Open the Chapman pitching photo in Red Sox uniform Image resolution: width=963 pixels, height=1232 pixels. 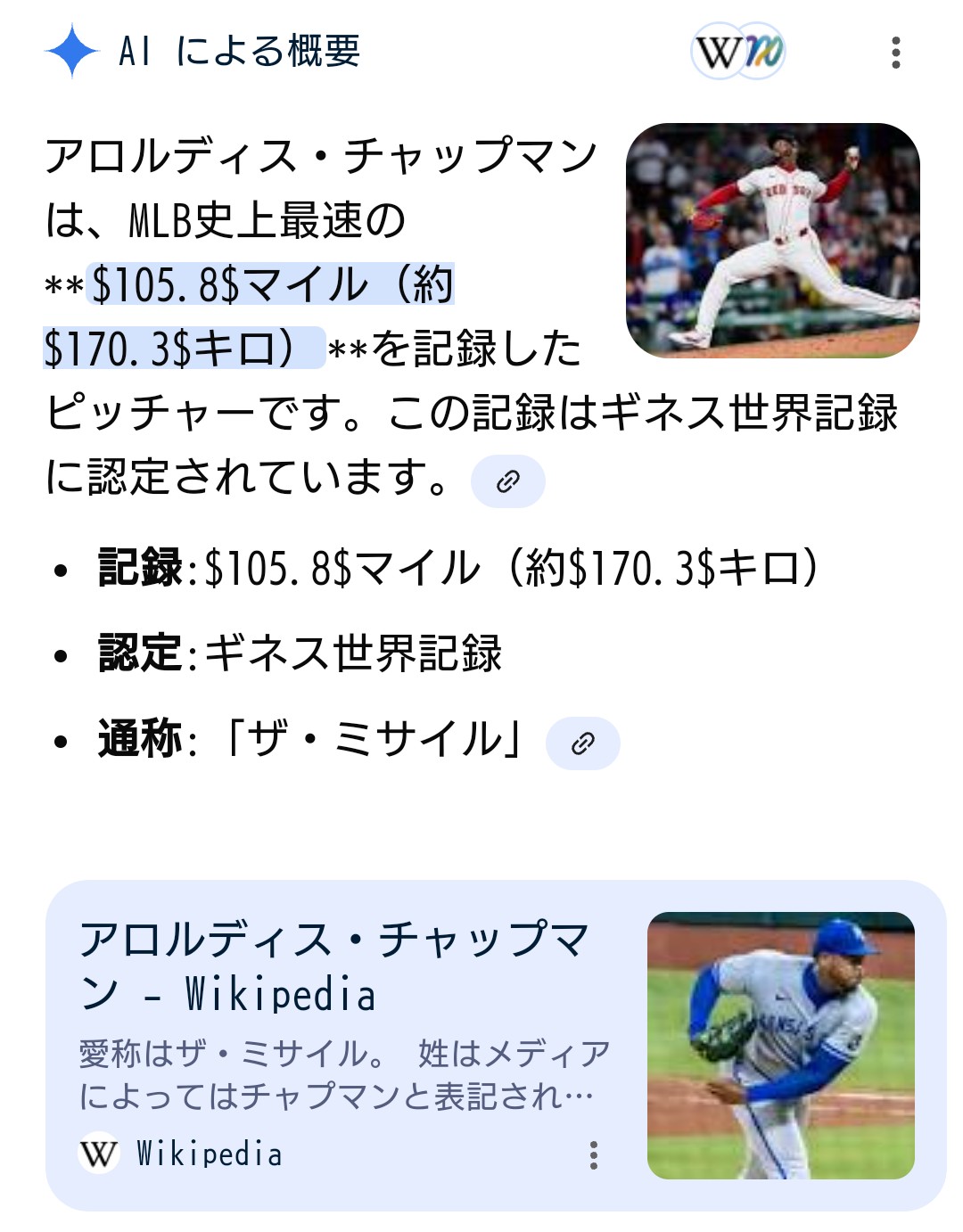click(772, 241)
